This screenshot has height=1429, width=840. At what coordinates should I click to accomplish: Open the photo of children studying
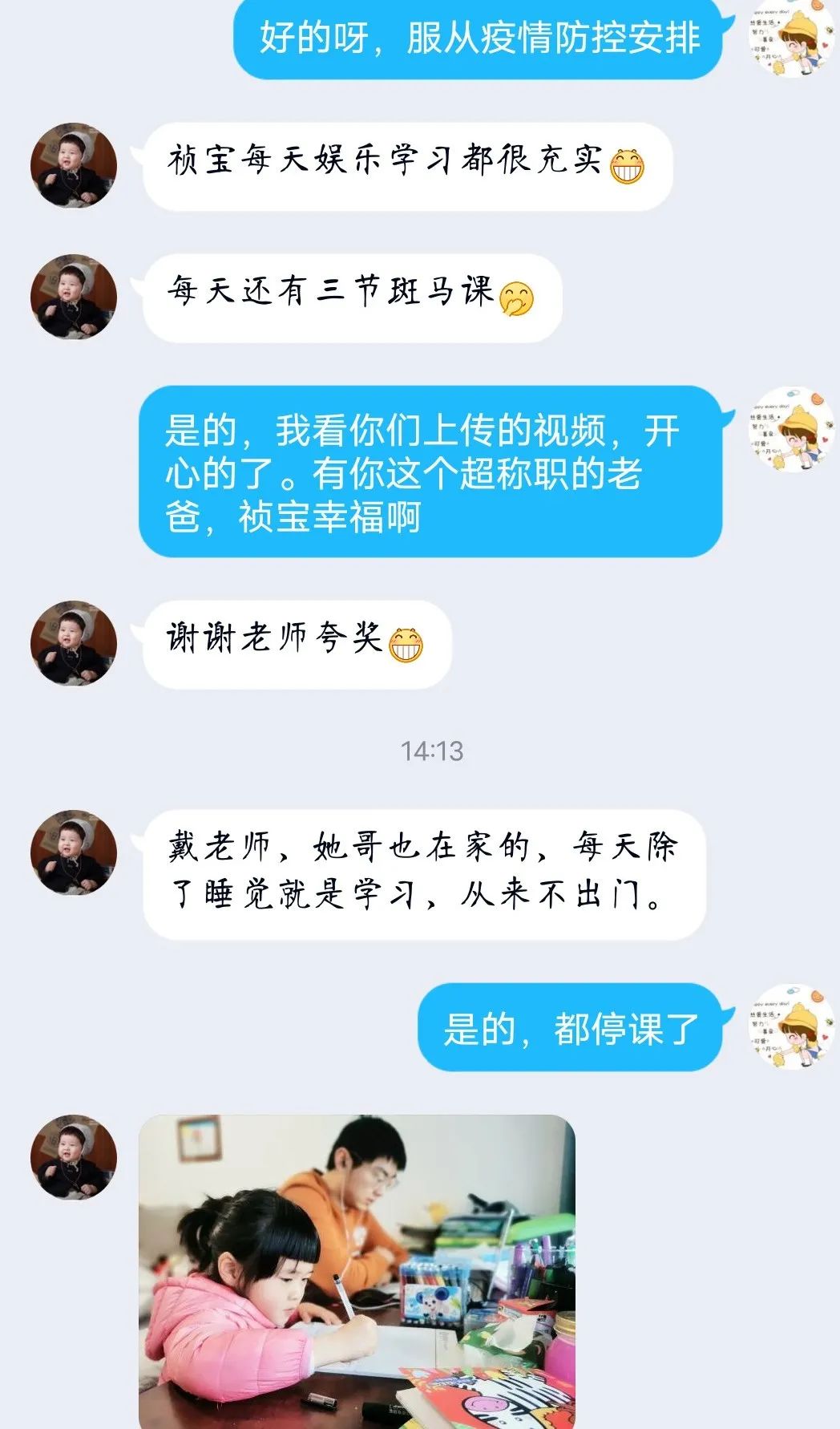(357, 1270)
